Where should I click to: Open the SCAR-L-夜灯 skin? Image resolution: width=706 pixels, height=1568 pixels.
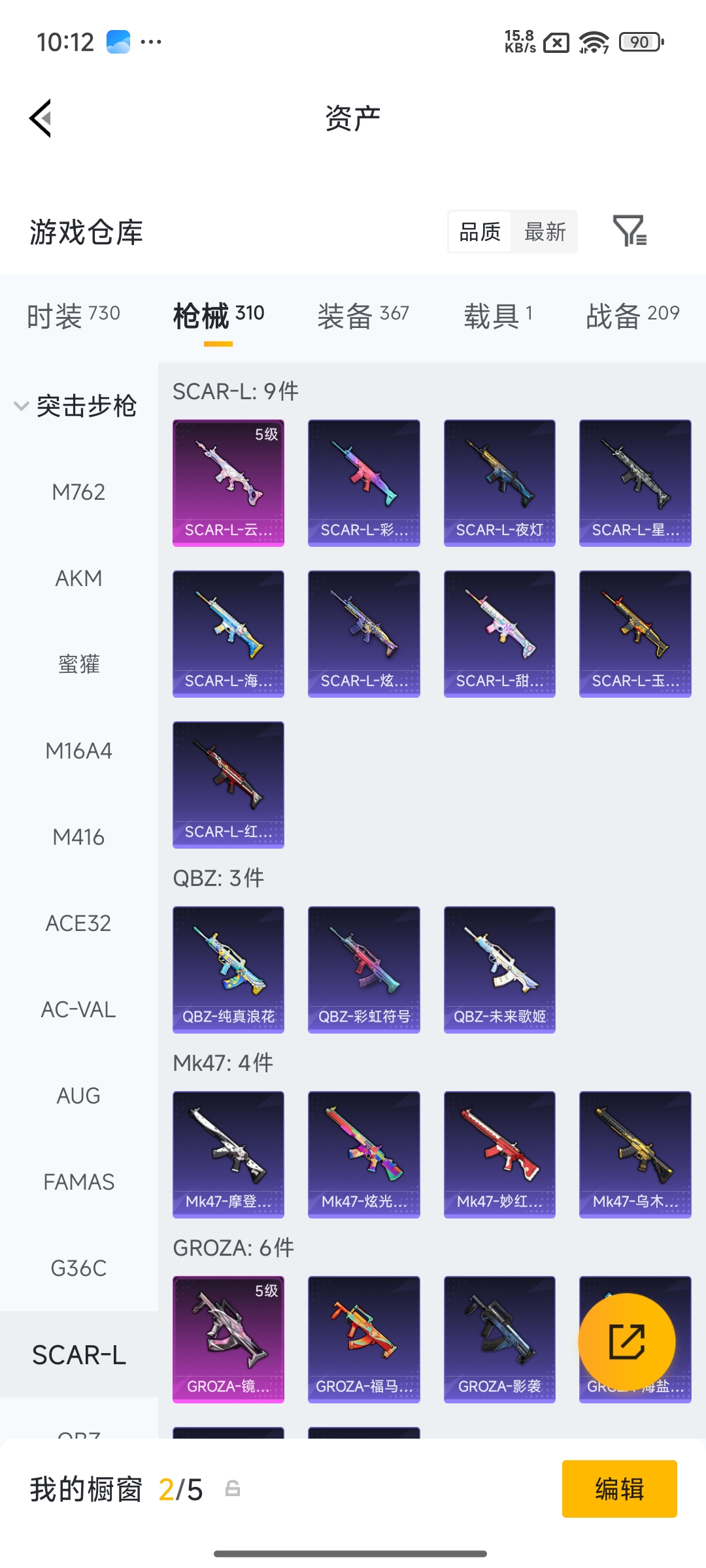pos(499,483)
